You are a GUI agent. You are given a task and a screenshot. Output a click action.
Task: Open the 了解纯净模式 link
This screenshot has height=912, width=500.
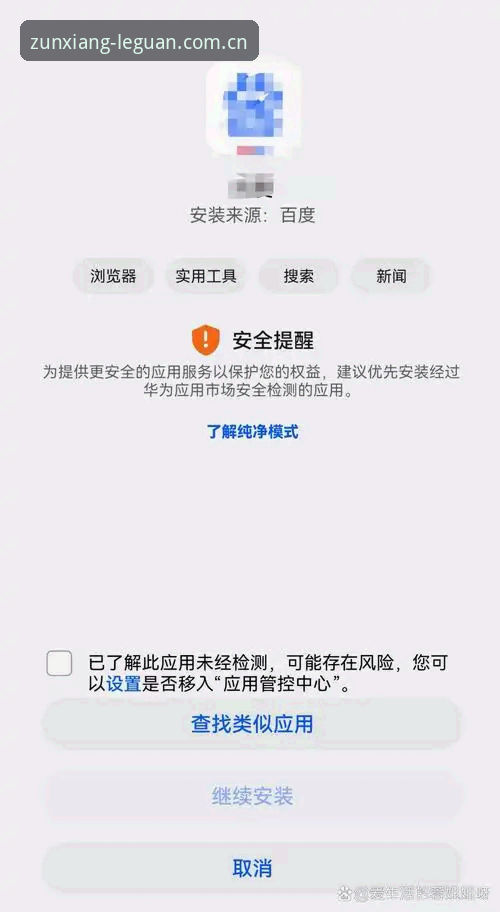point(252,432)
